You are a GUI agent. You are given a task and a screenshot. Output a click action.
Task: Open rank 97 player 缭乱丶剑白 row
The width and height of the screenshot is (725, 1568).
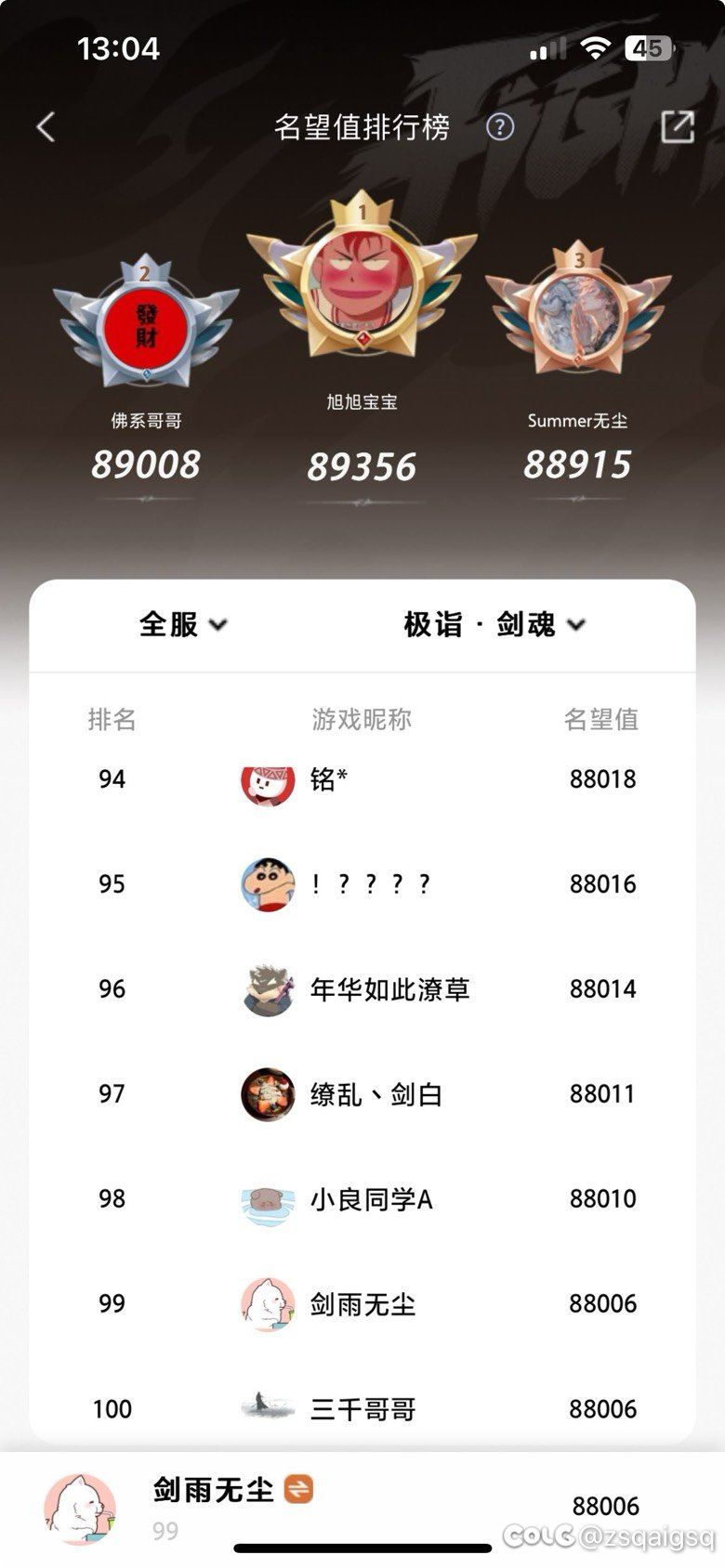point(362,1094)
